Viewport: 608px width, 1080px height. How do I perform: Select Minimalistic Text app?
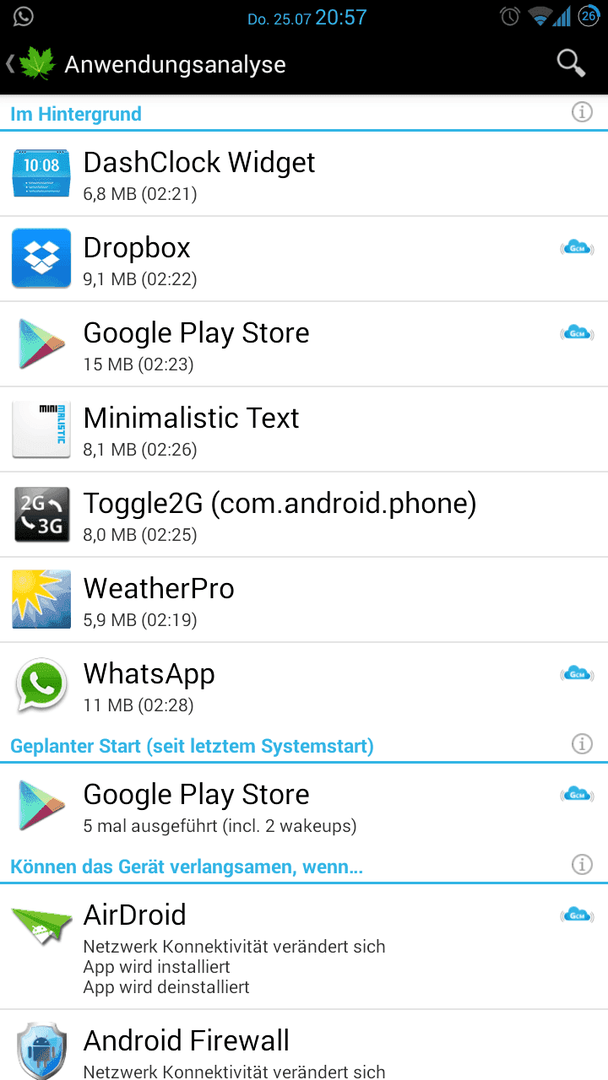pos(304,430)
